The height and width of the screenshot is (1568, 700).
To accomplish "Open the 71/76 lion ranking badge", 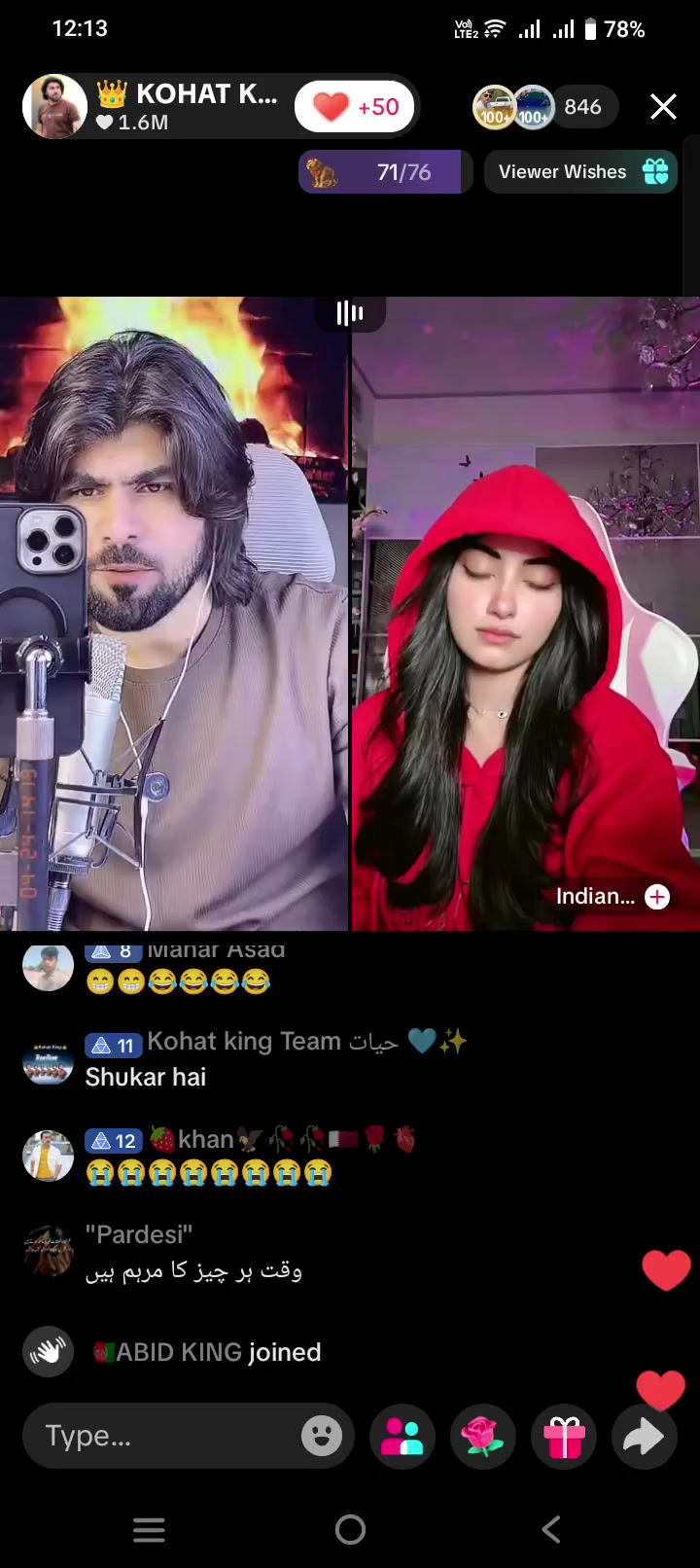I will click(x=384, y=172).
